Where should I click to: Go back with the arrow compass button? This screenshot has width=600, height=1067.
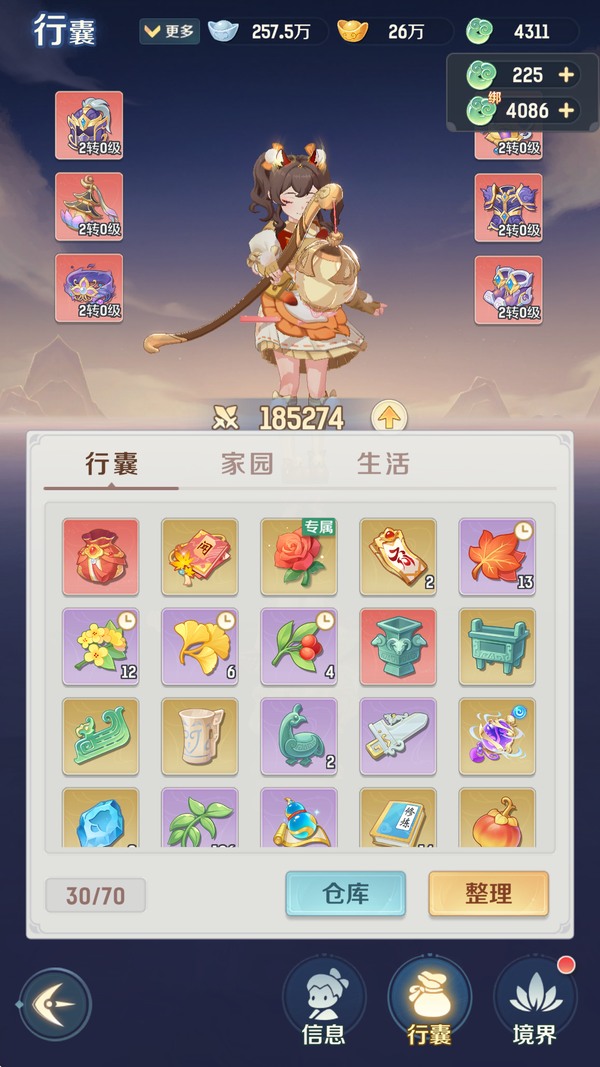(x=55, y=1004)
